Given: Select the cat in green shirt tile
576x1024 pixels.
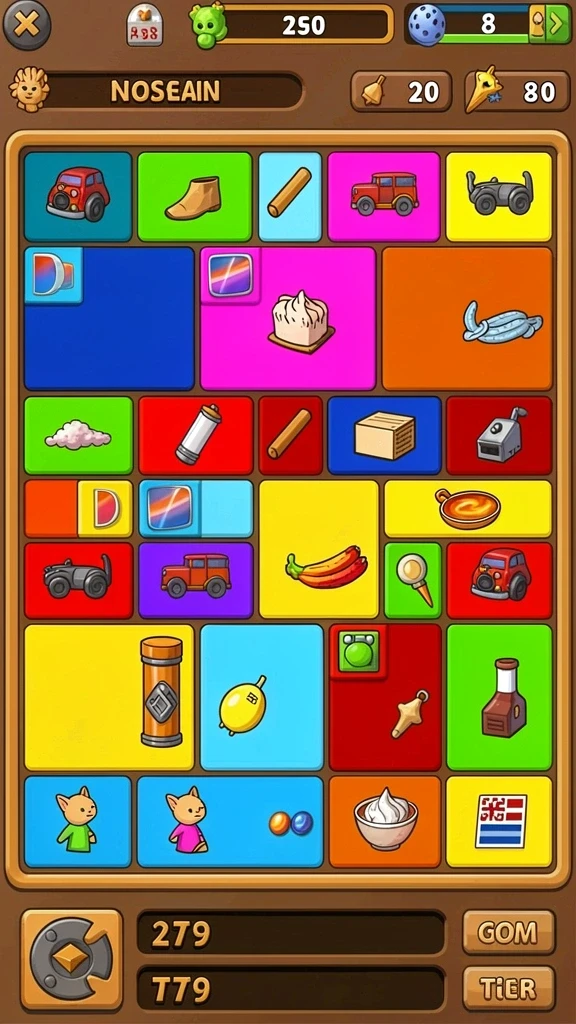Looking at the screenshot, I should click(78, 822).
